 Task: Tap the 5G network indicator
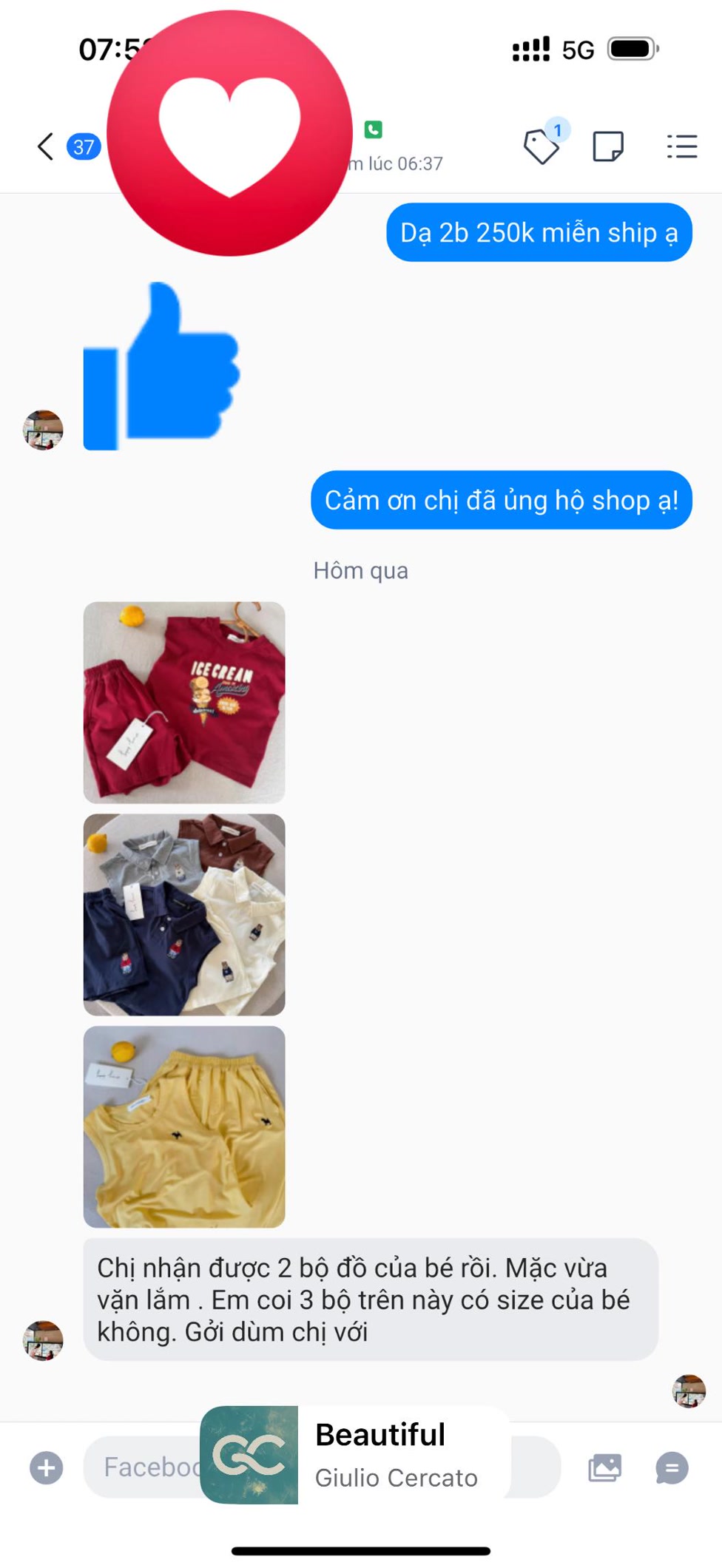(577, 49)
